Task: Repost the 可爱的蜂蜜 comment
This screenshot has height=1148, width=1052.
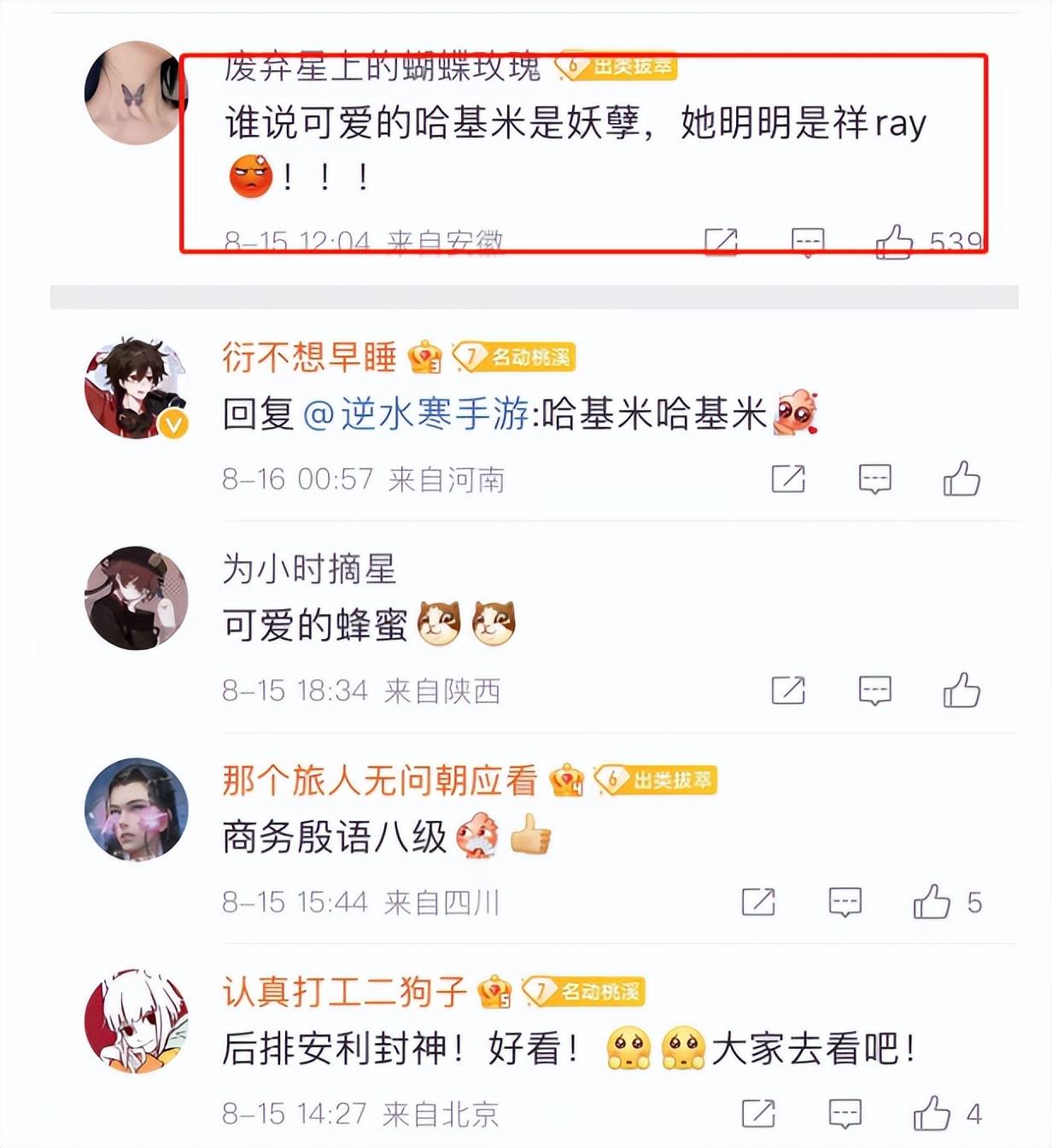Action: 787,690
